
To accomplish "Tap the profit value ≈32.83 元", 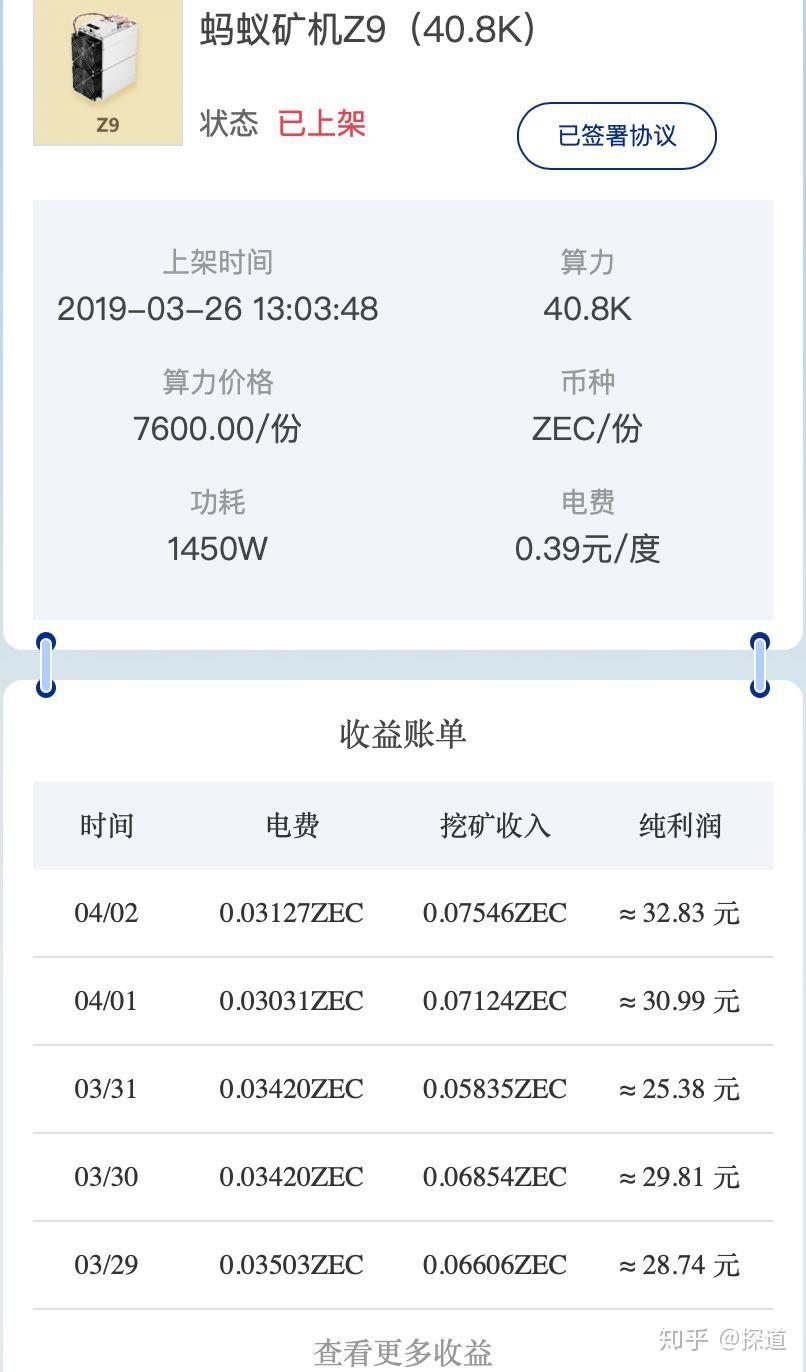I will [679, 913].
